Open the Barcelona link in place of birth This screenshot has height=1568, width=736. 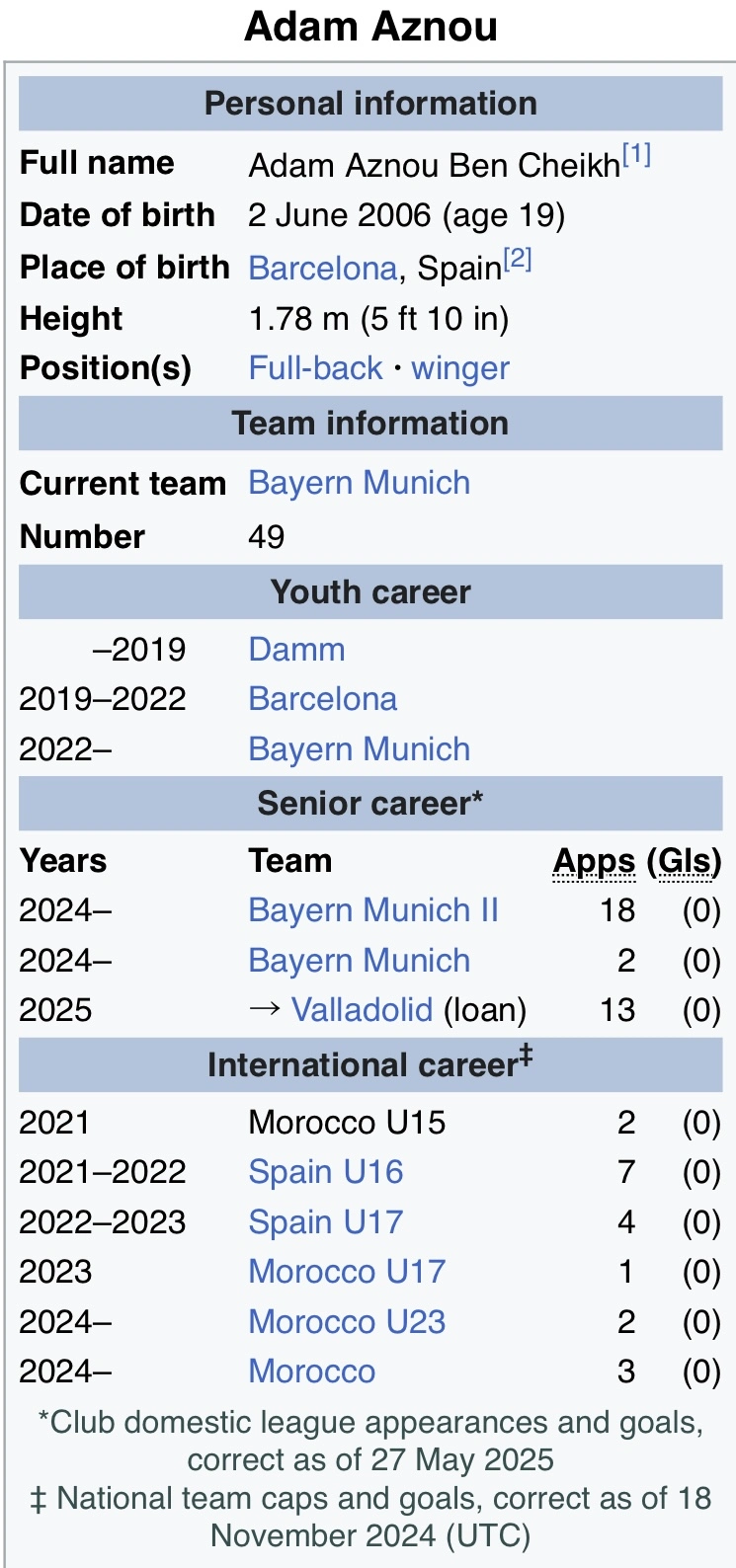click(322, 268)
